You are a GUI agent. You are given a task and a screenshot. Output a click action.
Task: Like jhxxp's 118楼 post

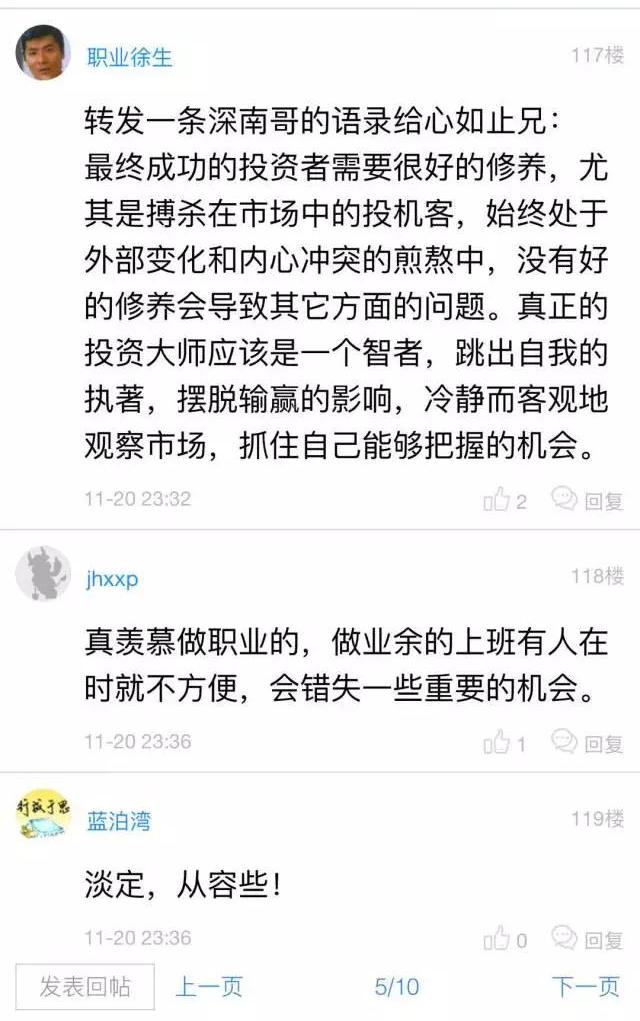coord(505,742)
